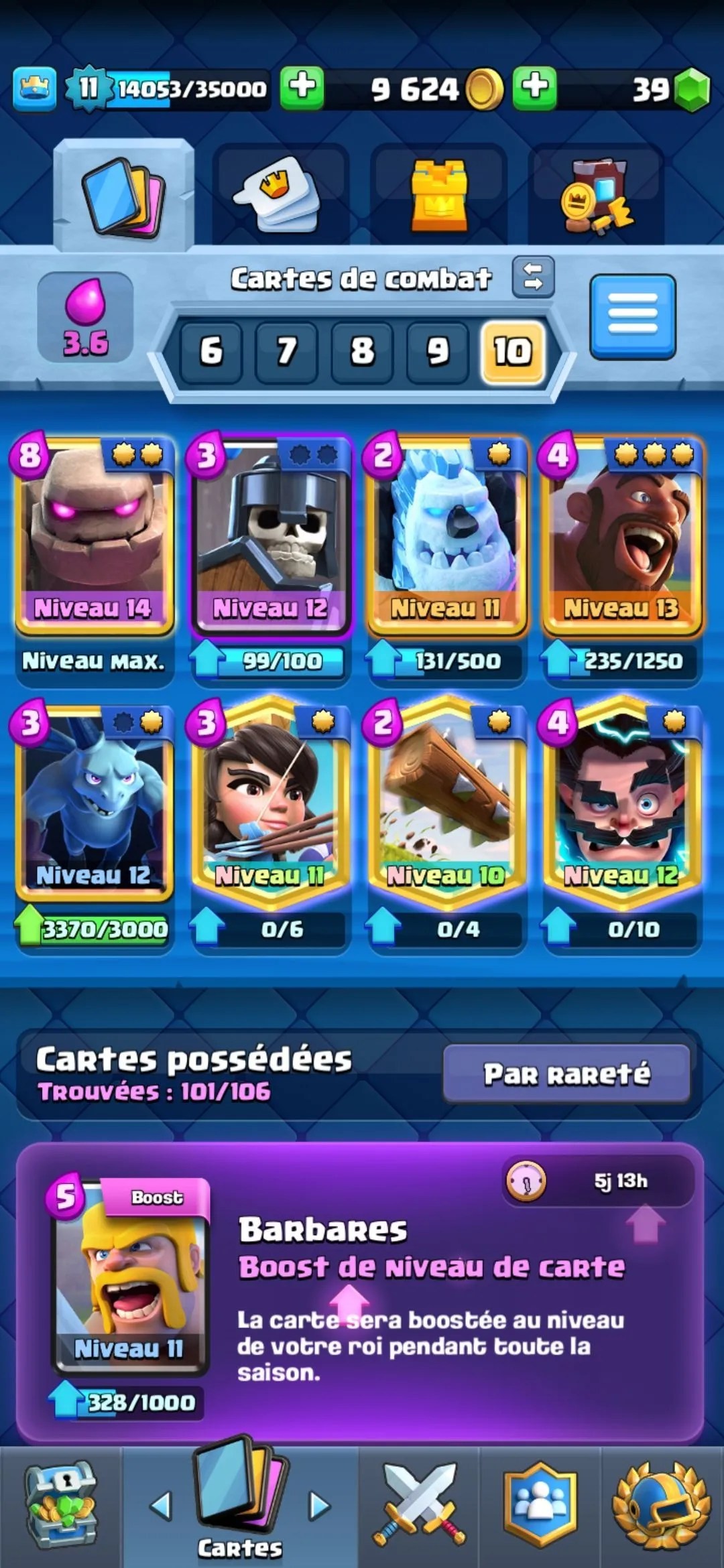This screenshot has height=1568, width=724.
Task: Open the boosted Barbares card
Action: 129,1277
